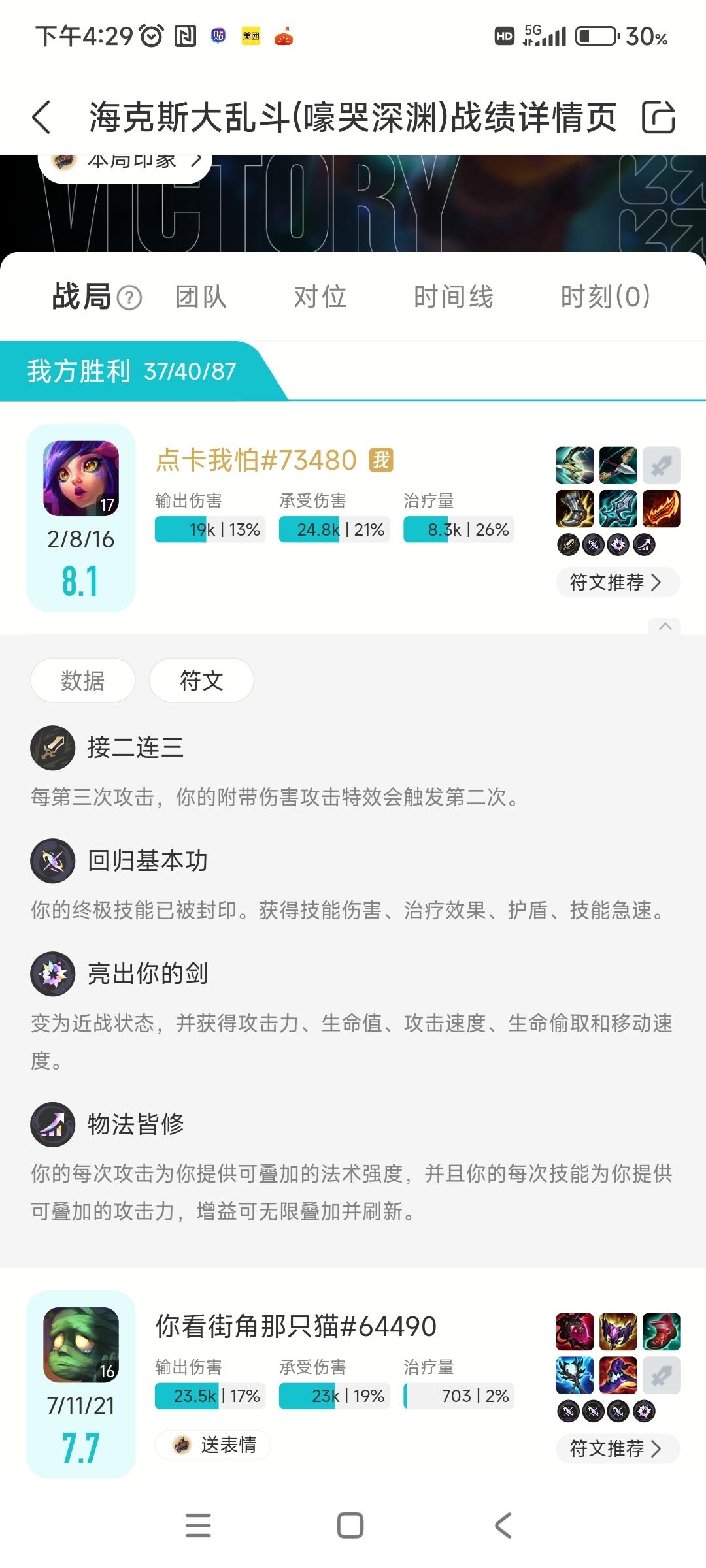Go back from the match details page

(41, 118)
